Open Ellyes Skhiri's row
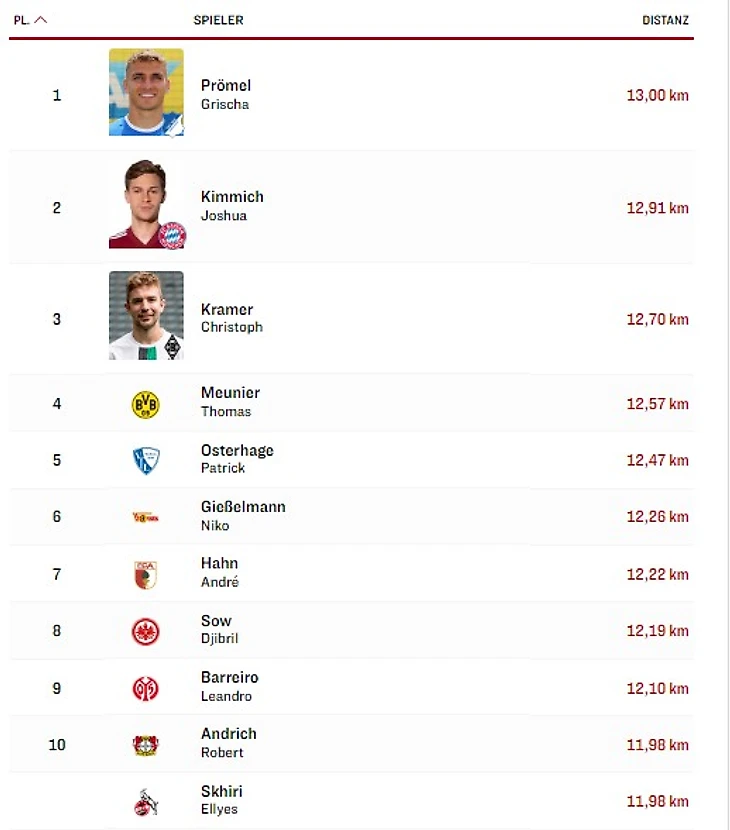Image resolution: width=730 pixels, height=830 pixels. pos(221,799)
